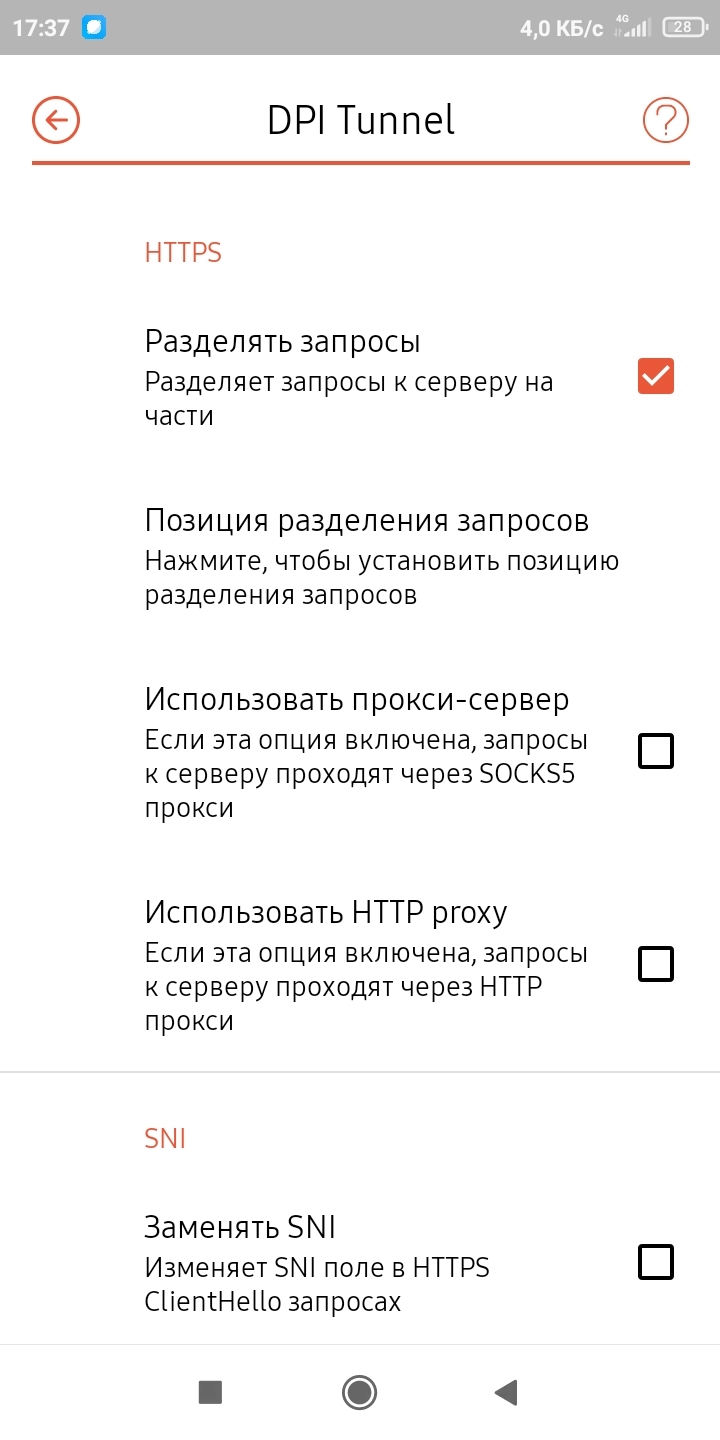
Task: Uncheck the Разделять запросы checkbox
Action: tap(656, 376)
